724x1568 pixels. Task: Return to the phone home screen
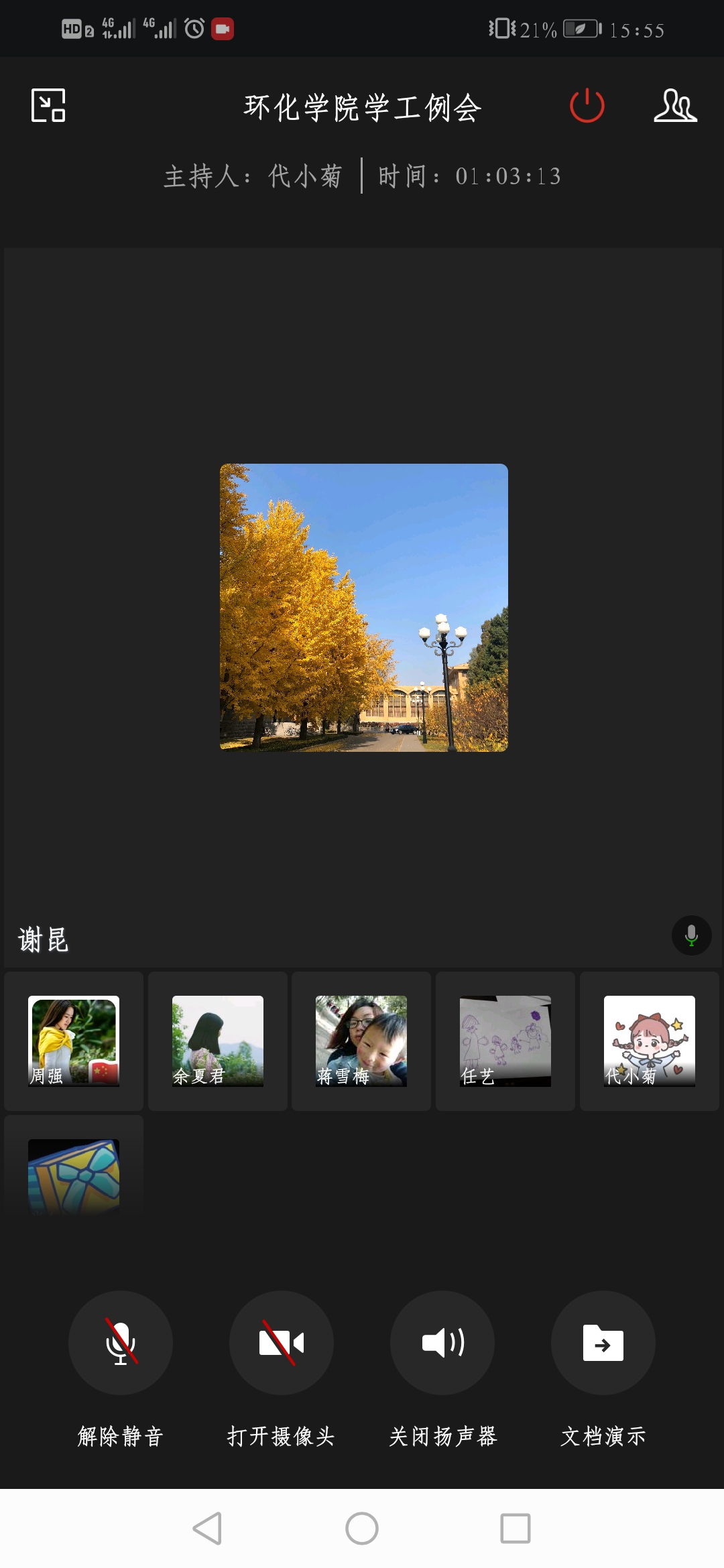pyautogui.click(x=362, y=1528)
